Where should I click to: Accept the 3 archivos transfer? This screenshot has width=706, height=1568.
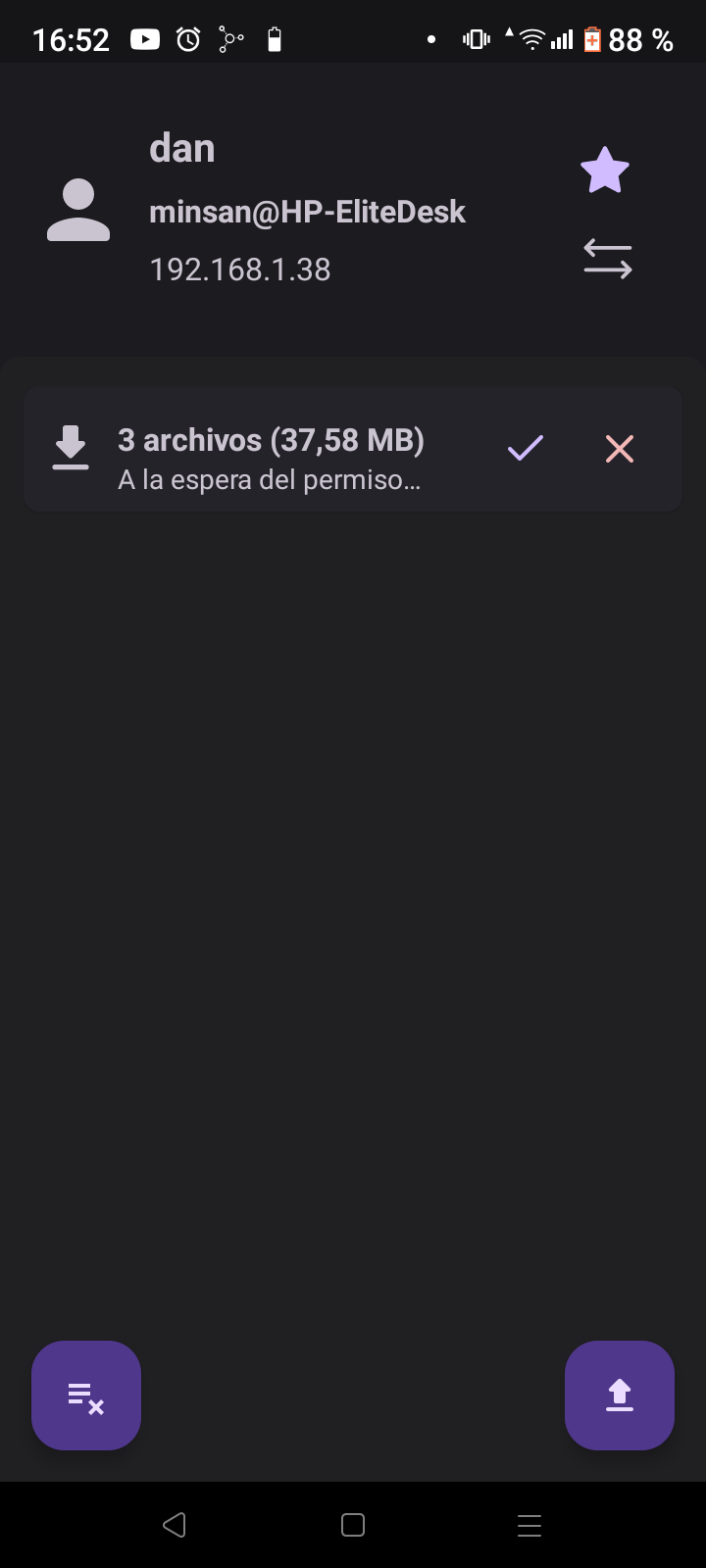point(526,449)
